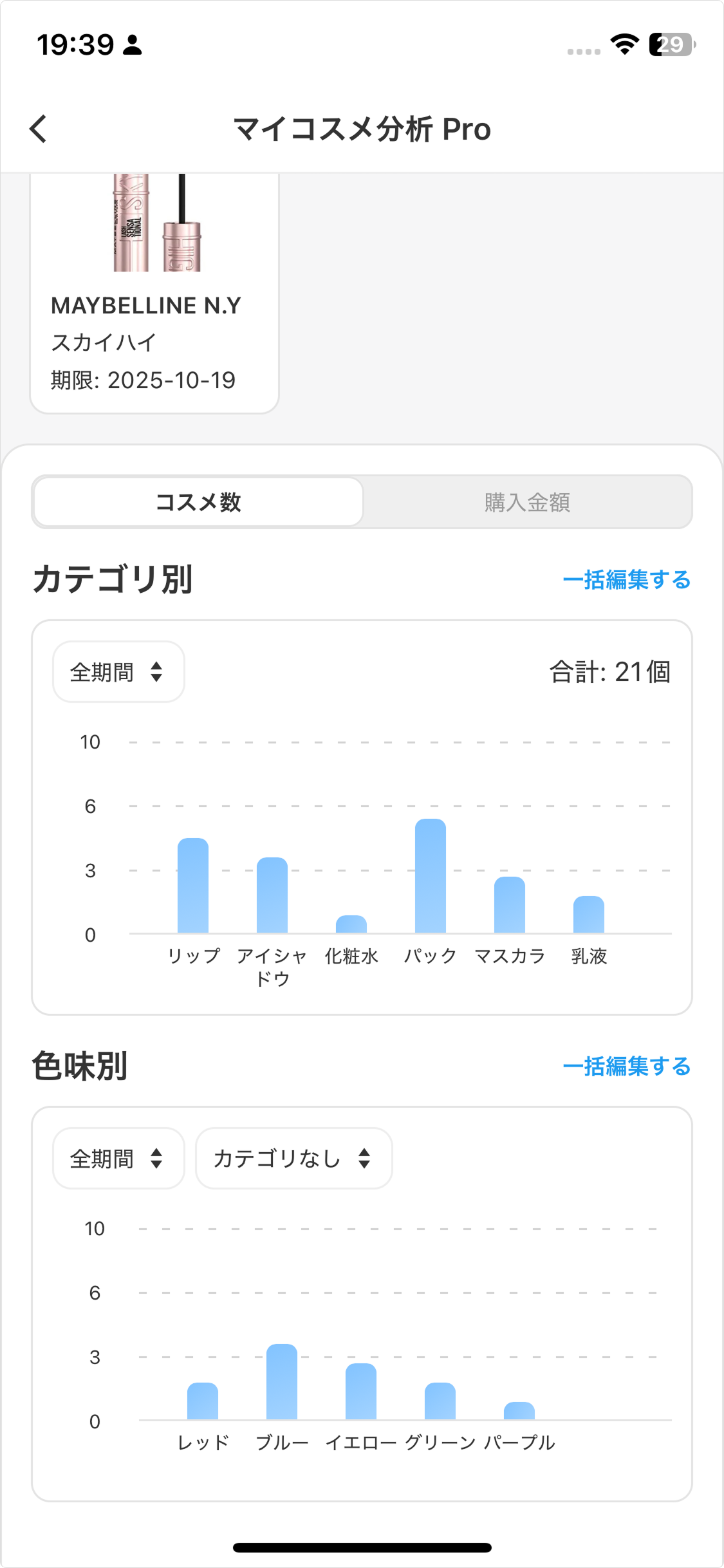This screenshot has height=1568, width=724.
Task: Click 一括編集する next to 色味別
Action: coord(626,1067)
